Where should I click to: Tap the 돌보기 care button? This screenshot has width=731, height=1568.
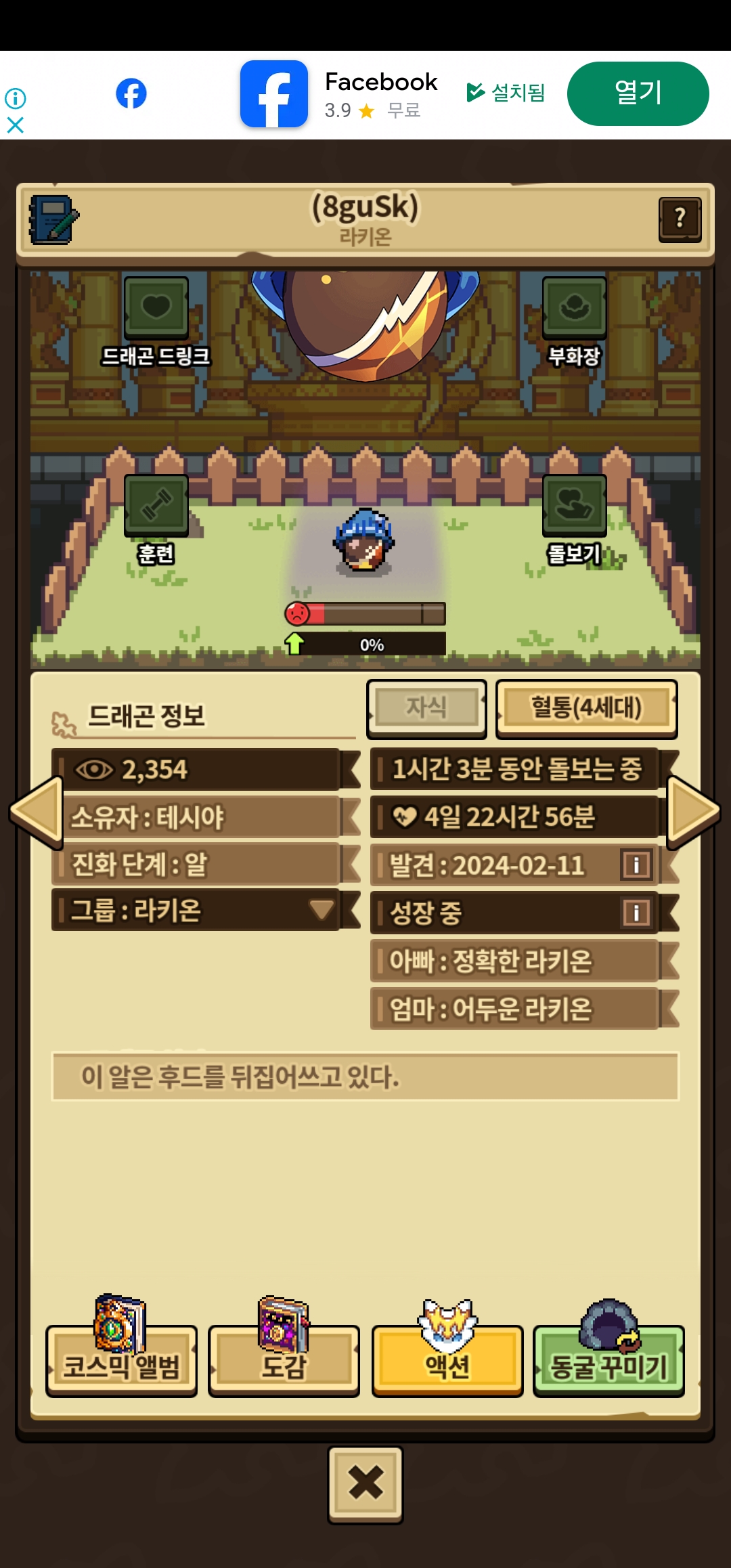574,506
